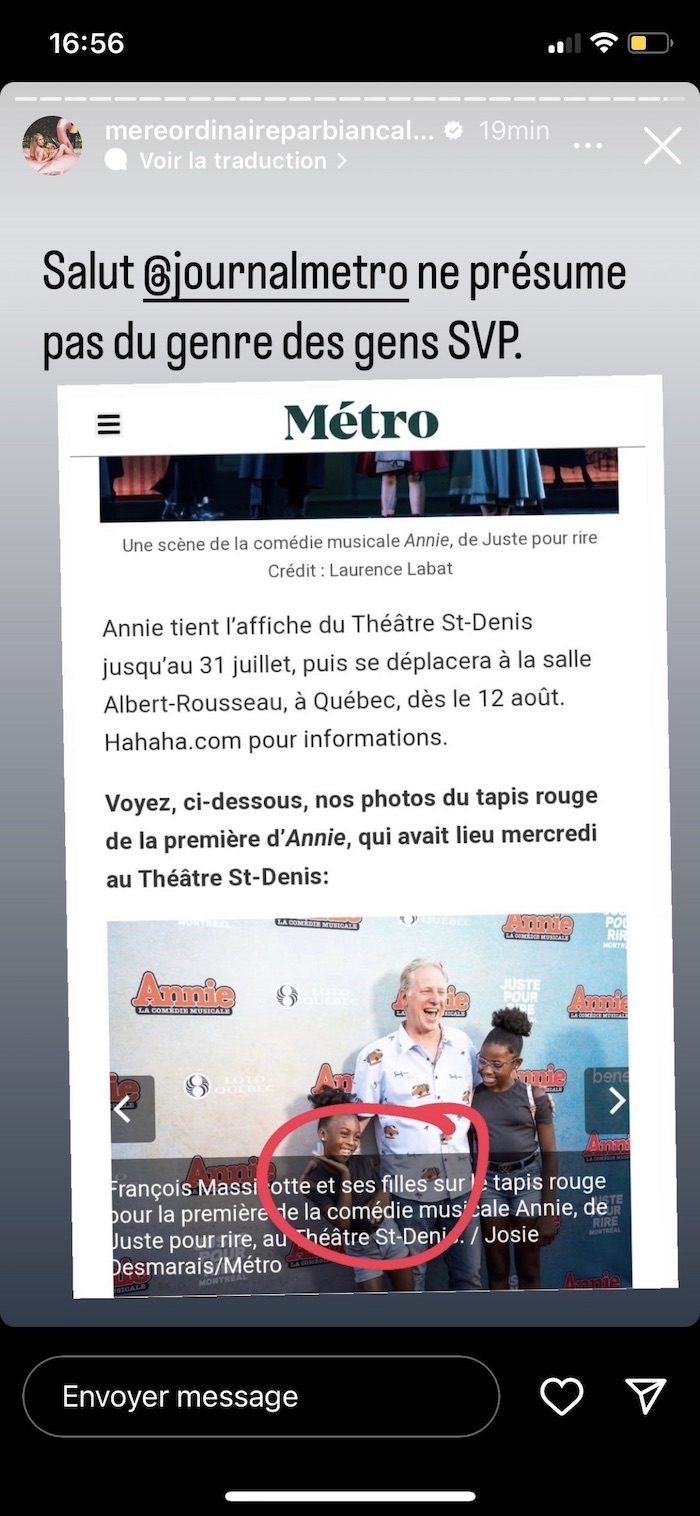
Task: Share the story via paper plane icon
Action: (646, 1396)
